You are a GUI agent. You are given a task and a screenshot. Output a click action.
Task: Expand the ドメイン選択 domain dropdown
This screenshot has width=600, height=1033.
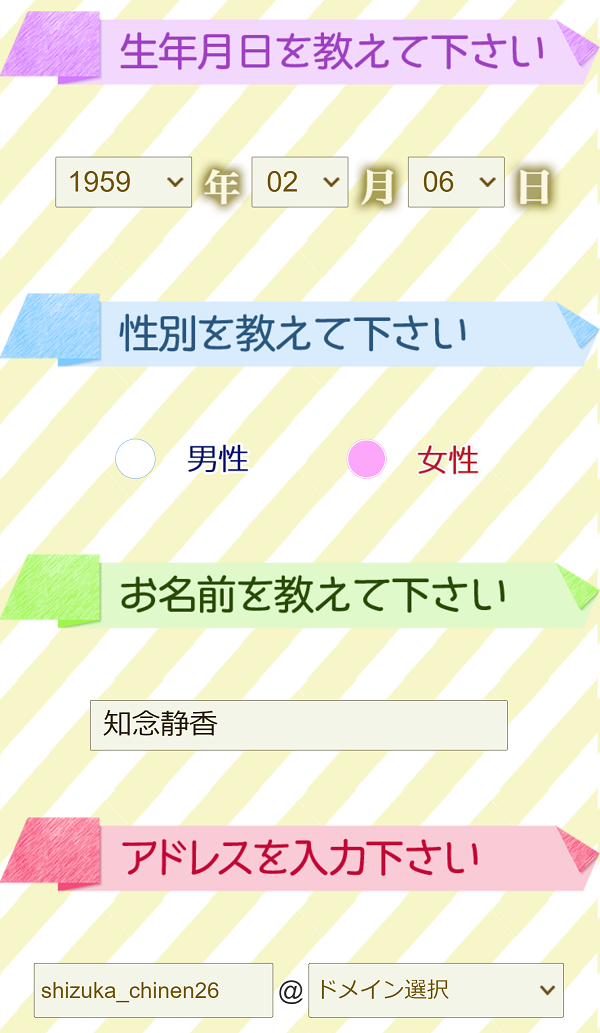click(435, 990)
